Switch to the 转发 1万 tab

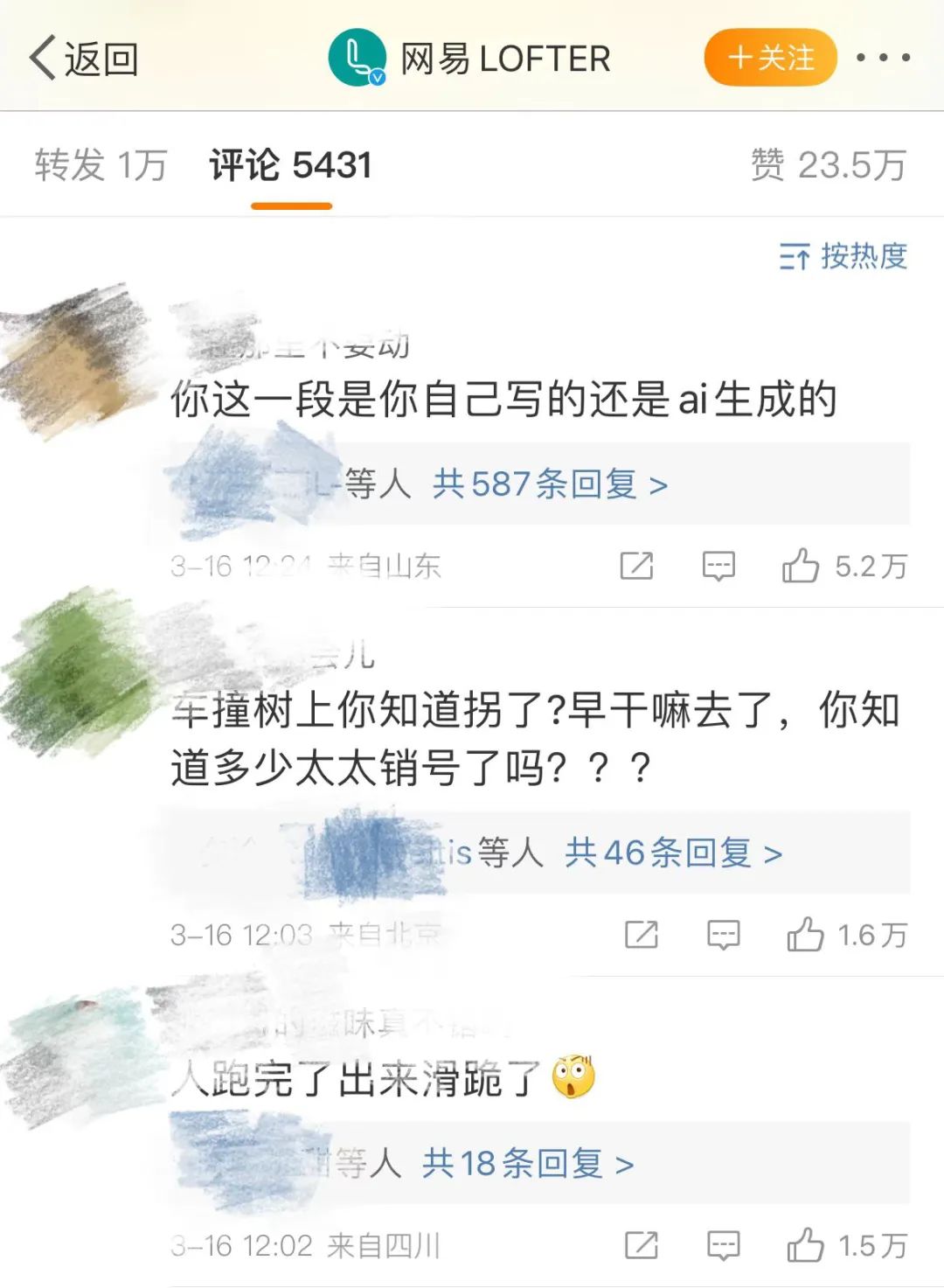click(x=101, y=164)
